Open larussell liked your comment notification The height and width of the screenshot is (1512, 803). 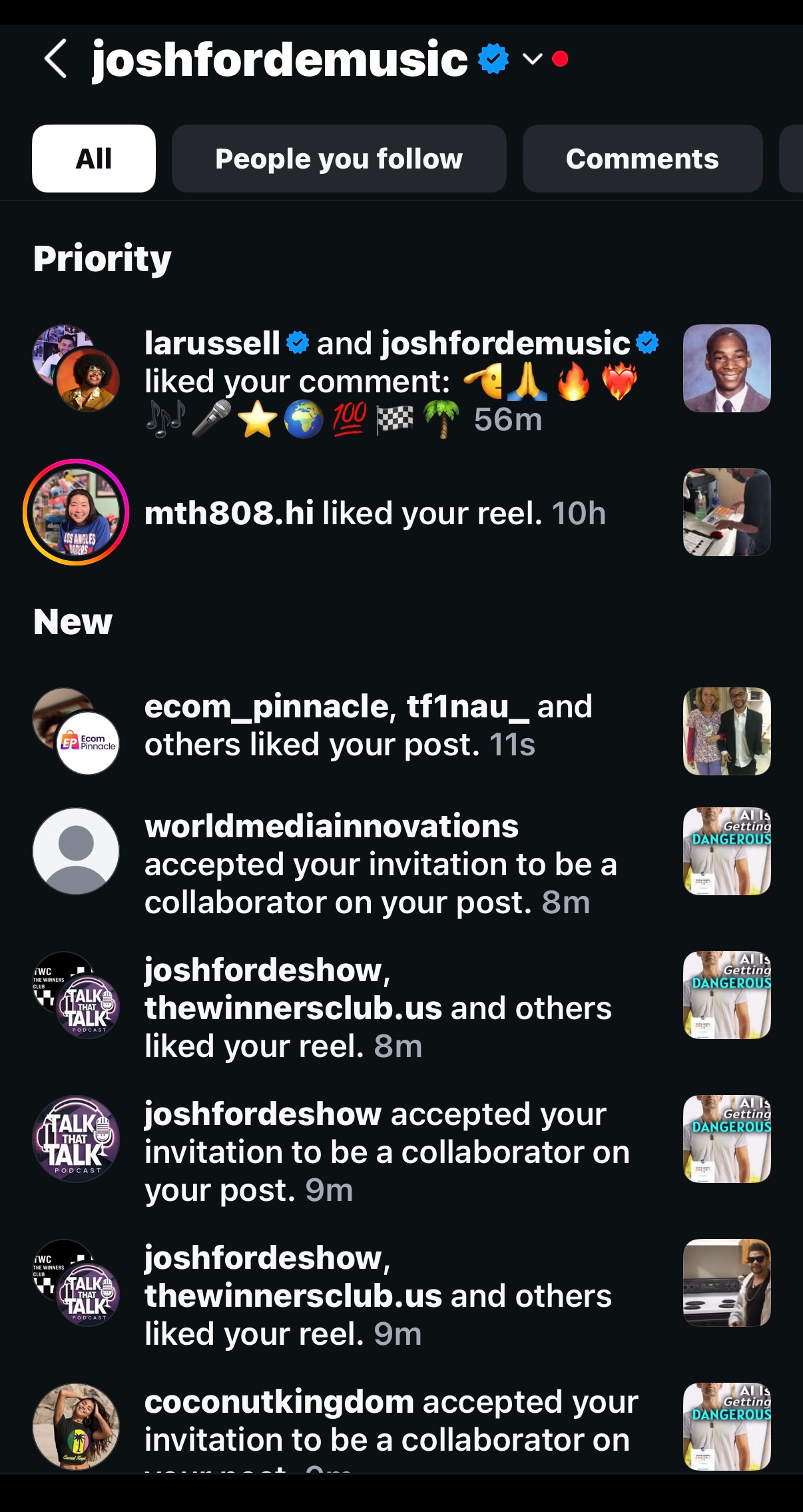tap(400, 382)
